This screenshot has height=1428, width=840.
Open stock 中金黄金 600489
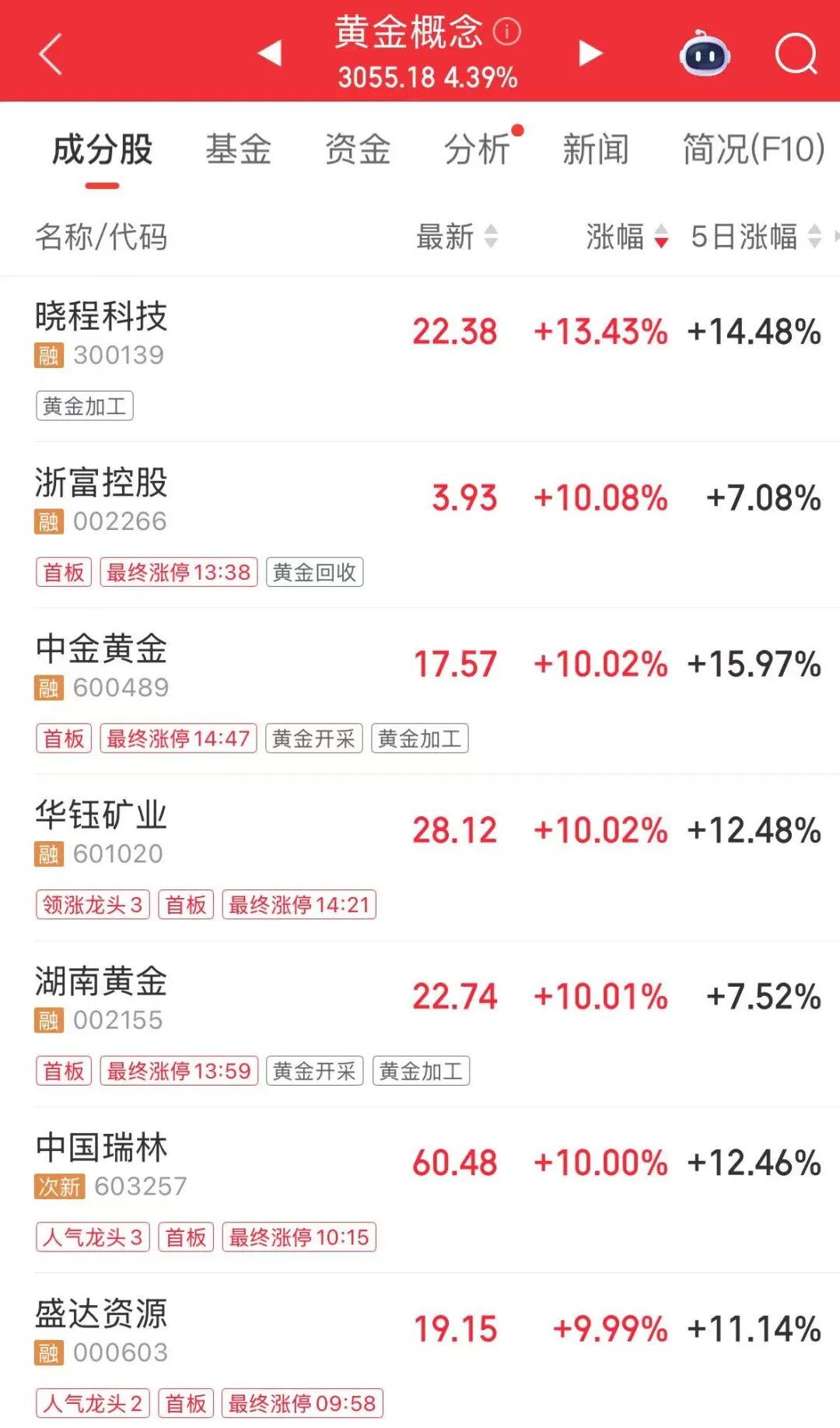(420, 691)
